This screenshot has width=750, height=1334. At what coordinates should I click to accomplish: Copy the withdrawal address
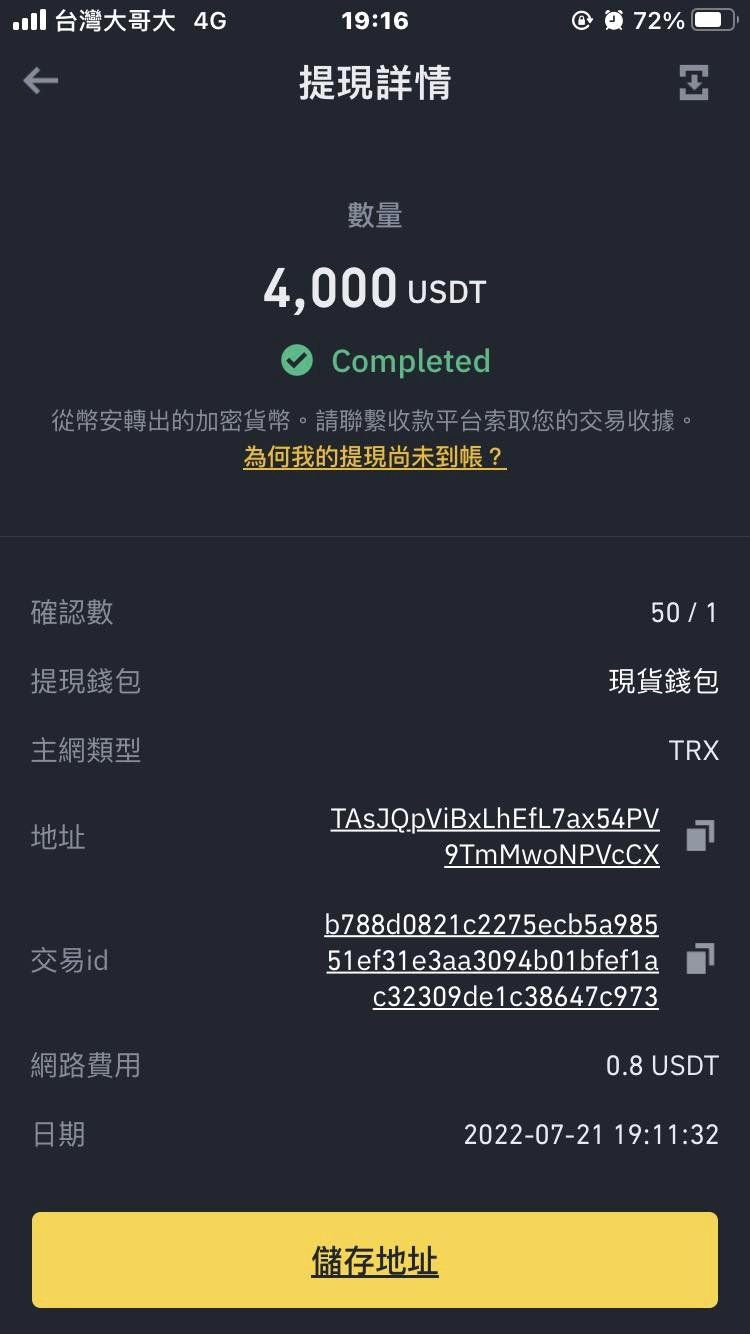(700, 835)
